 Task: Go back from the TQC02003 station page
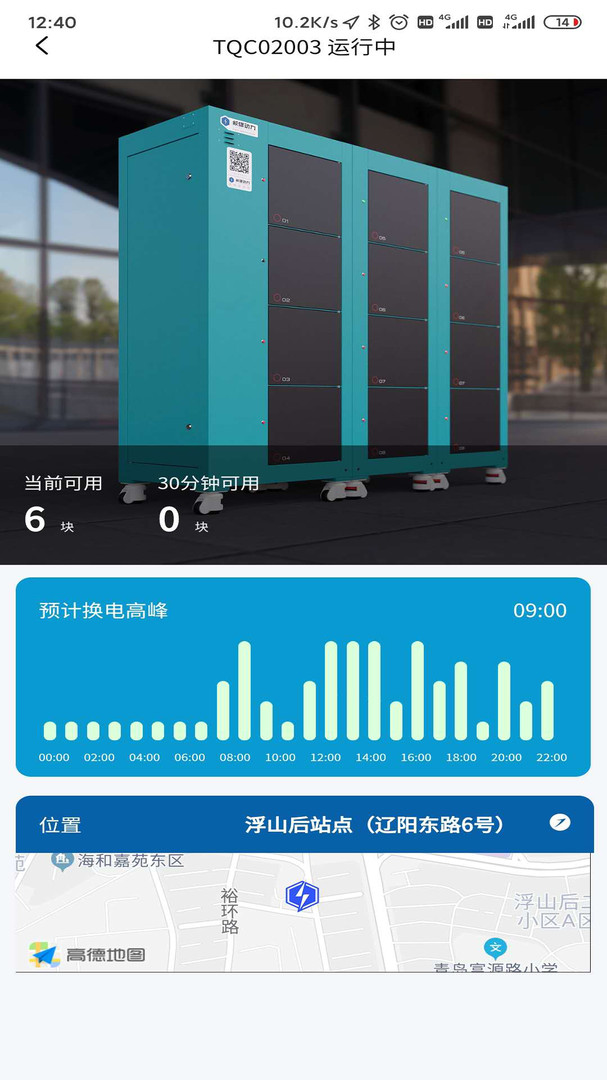coord(42,46)
